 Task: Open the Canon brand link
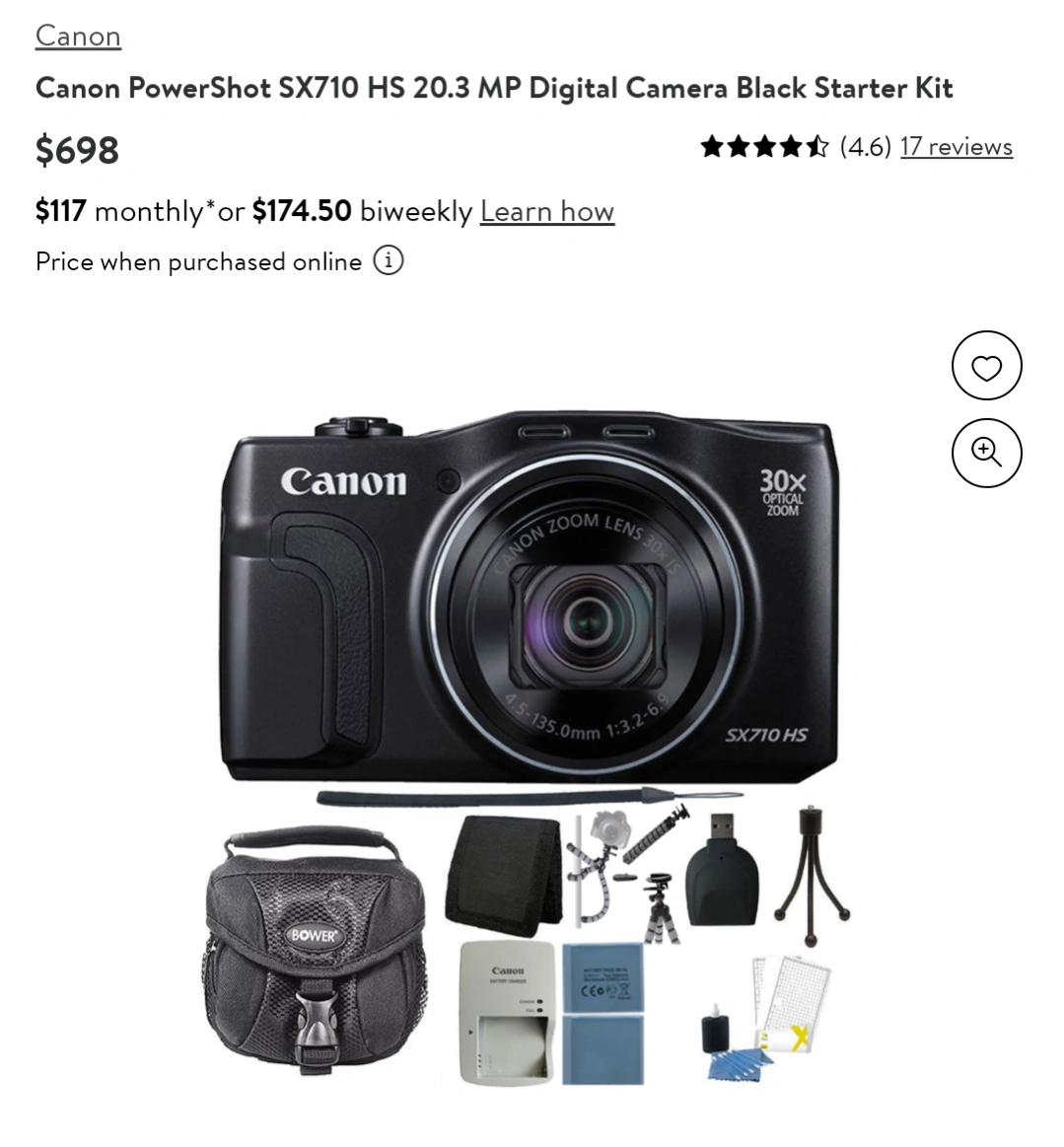(78, 36)
